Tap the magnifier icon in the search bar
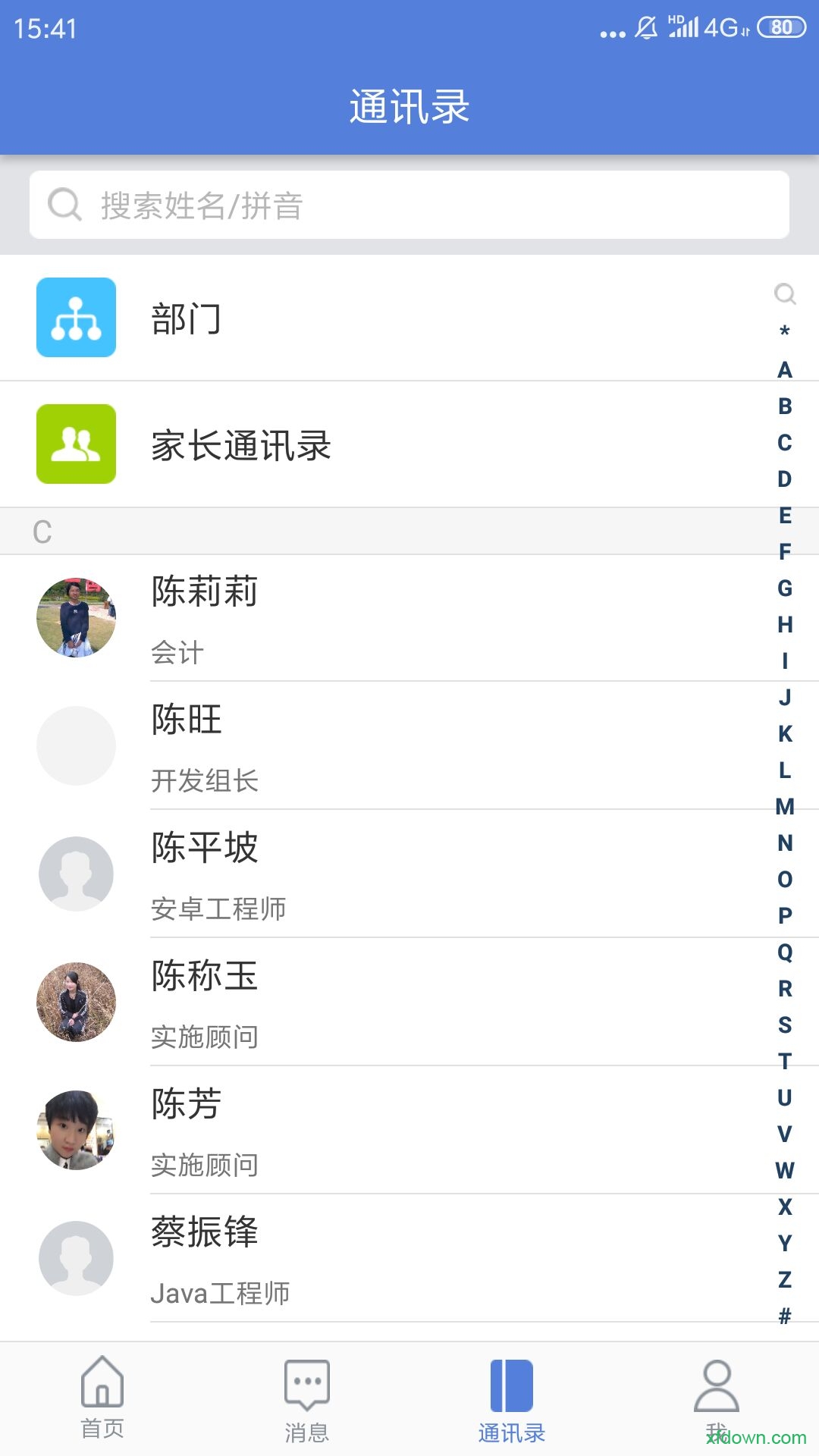 point(64,205)
